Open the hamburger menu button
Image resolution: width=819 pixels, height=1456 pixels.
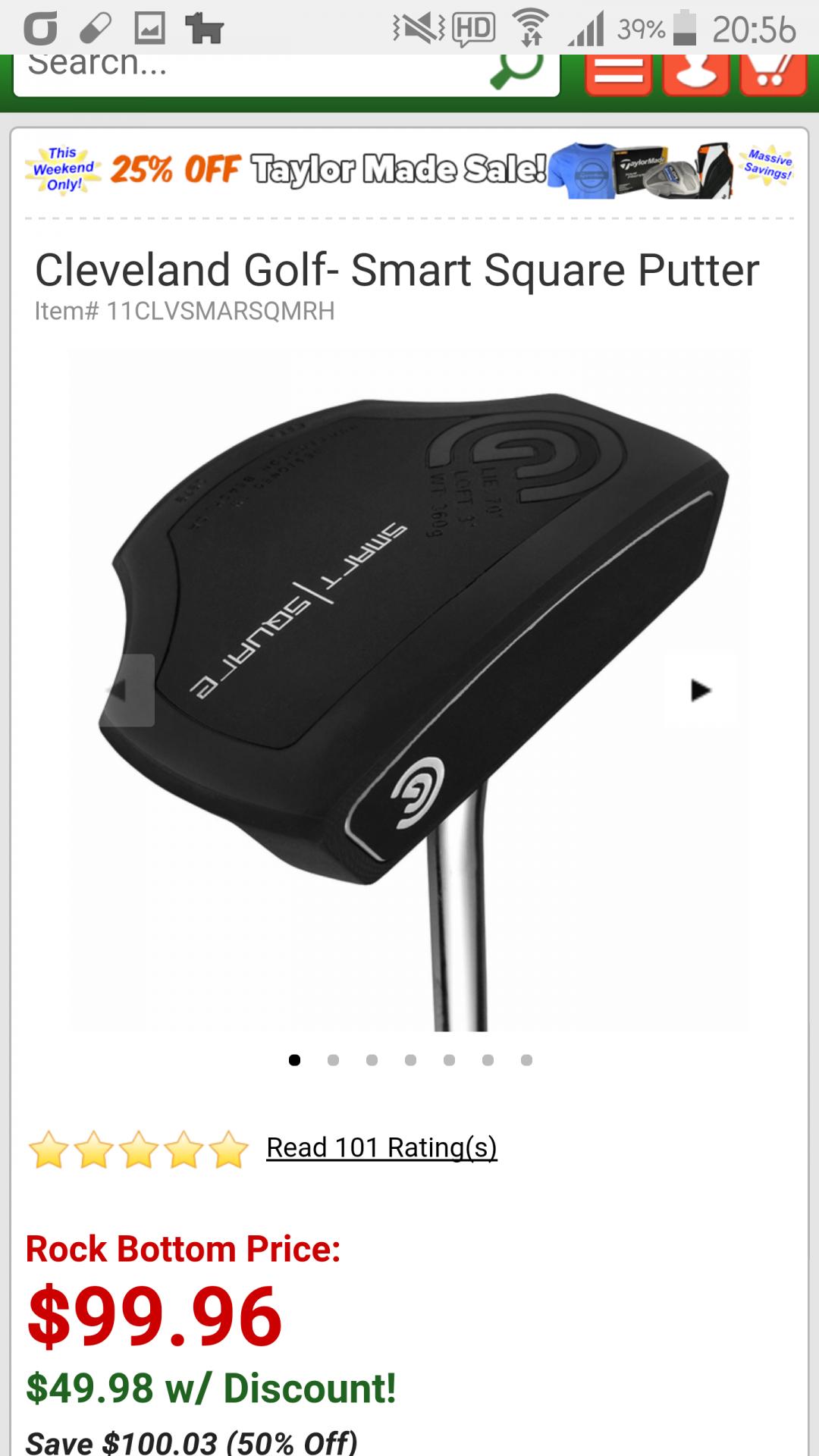click(618, 74)
